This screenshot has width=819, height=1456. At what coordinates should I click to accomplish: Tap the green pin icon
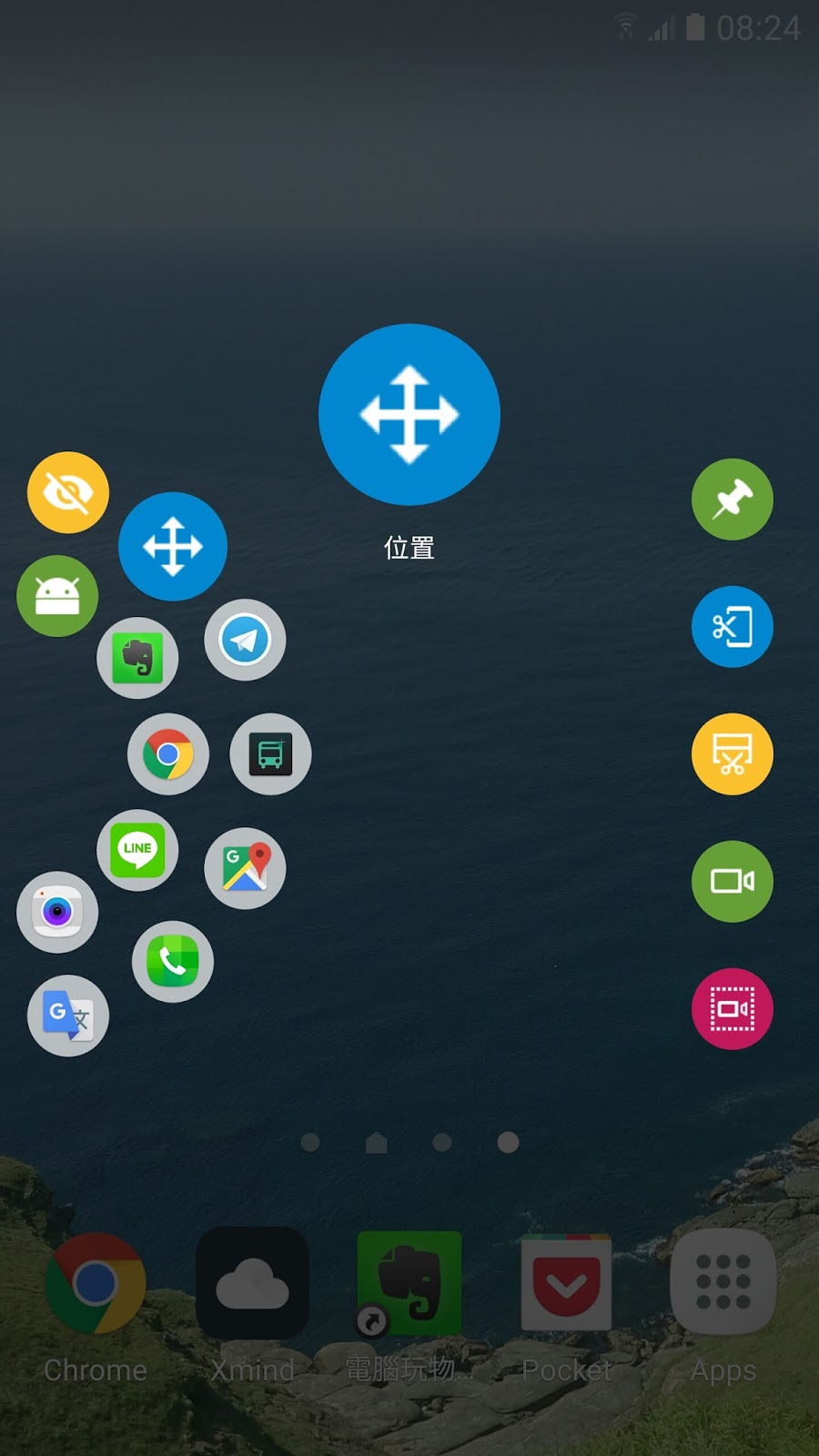click(x=733, y=500)
